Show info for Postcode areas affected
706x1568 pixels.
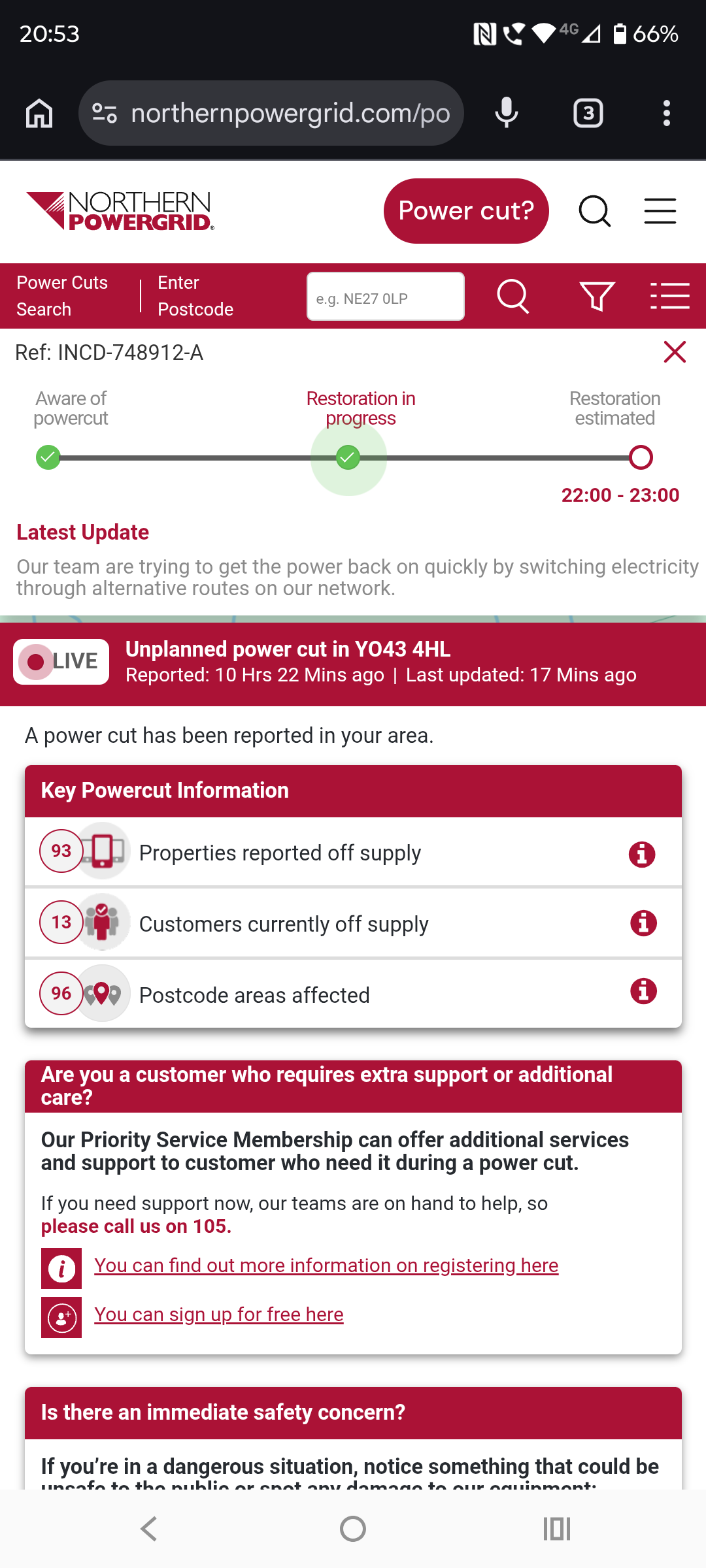click(643, 991)
